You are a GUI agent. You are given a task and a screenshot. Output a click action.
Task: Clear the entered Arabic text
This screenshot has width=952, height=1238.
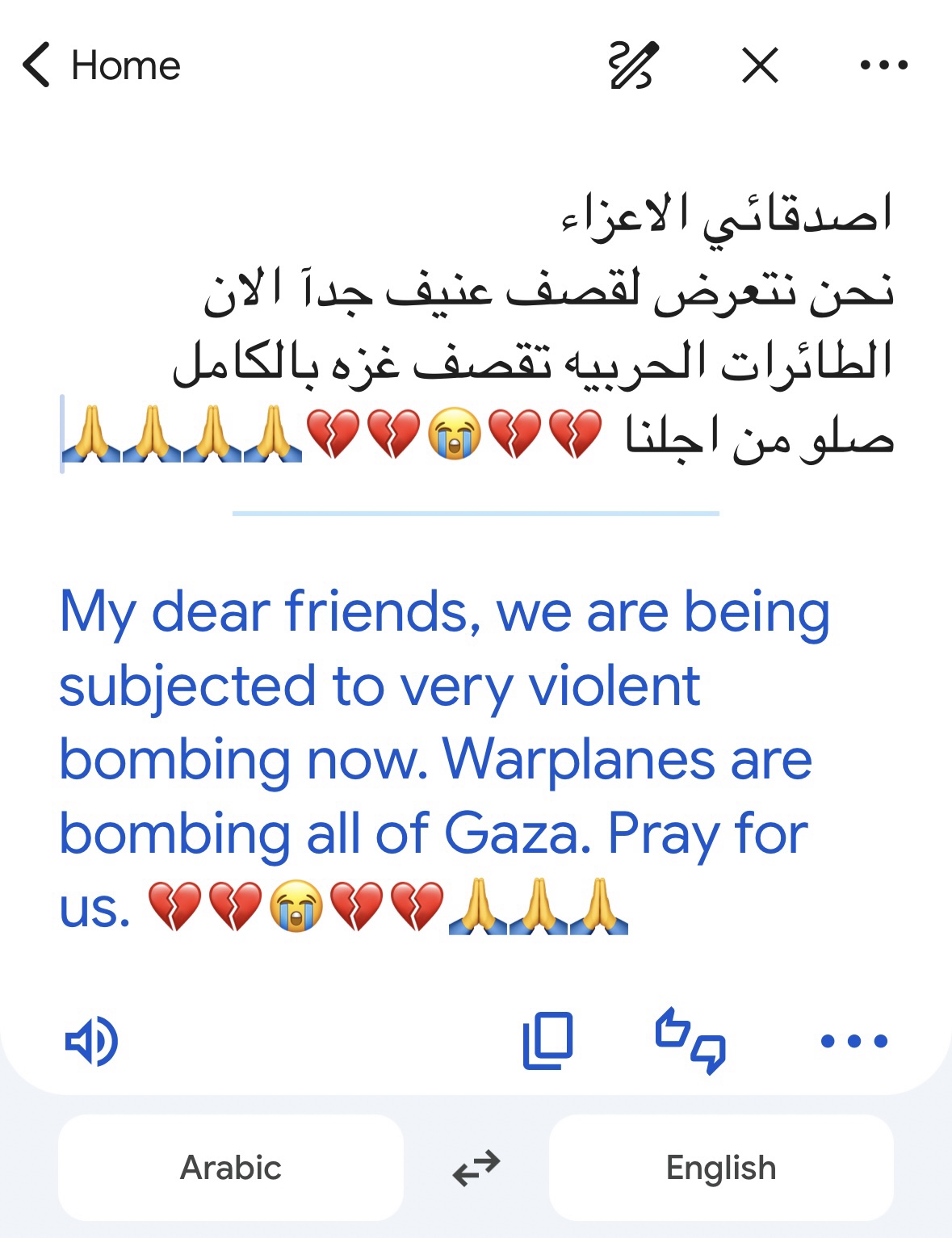(760, 65)
